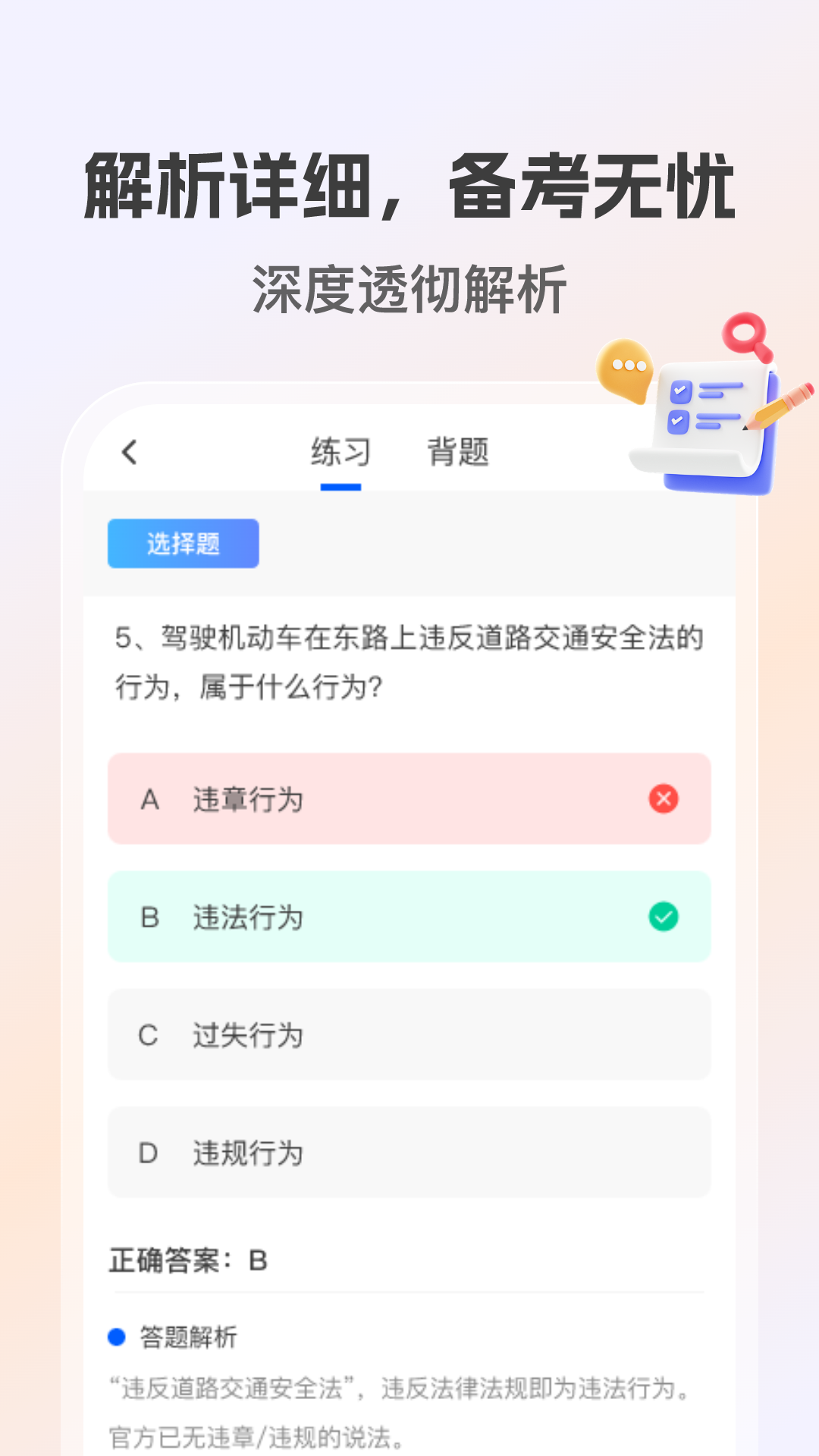Switch to the 背题 tab
The image size is (819, 1456).
[x=458, y=450]
